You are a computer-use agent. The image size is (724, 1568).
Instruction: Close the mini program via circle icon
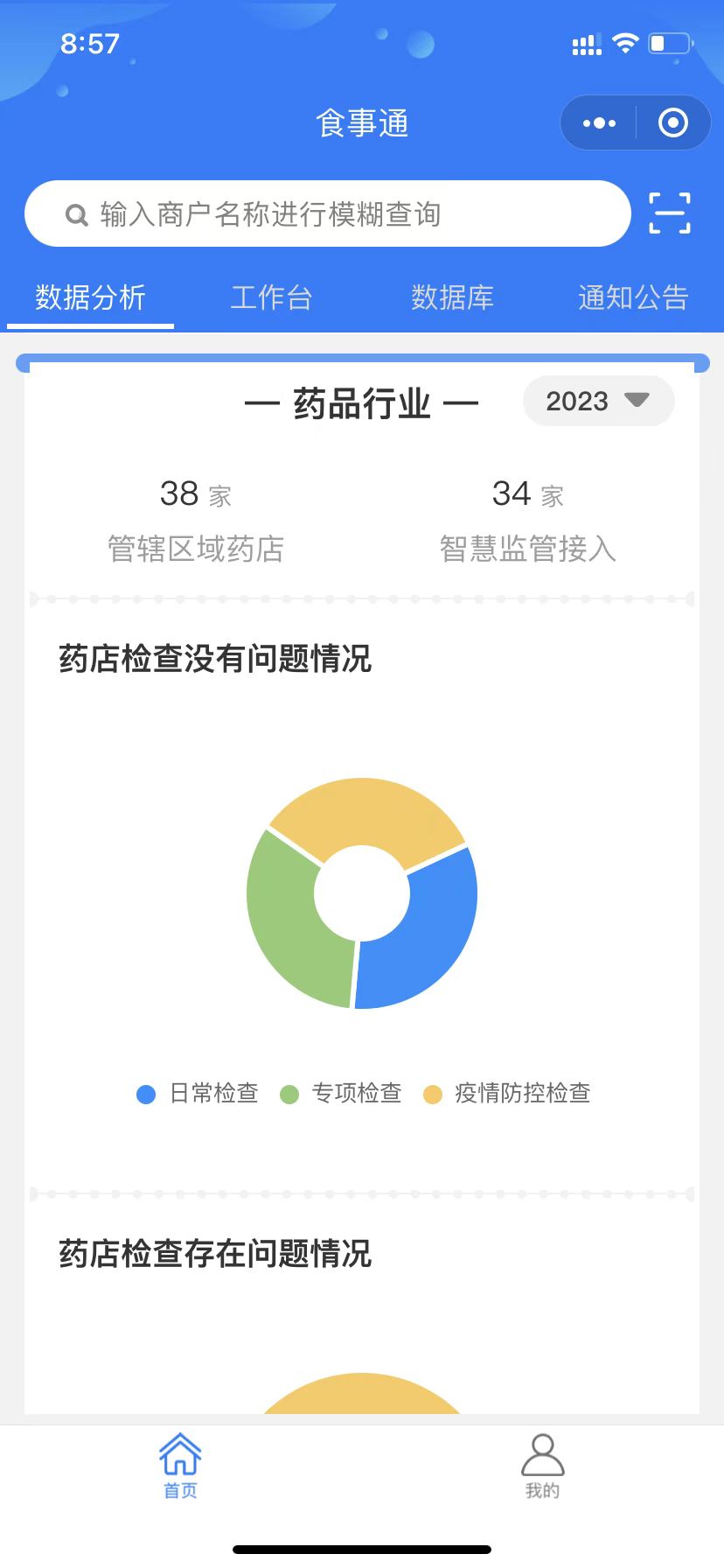coord(672,122)
